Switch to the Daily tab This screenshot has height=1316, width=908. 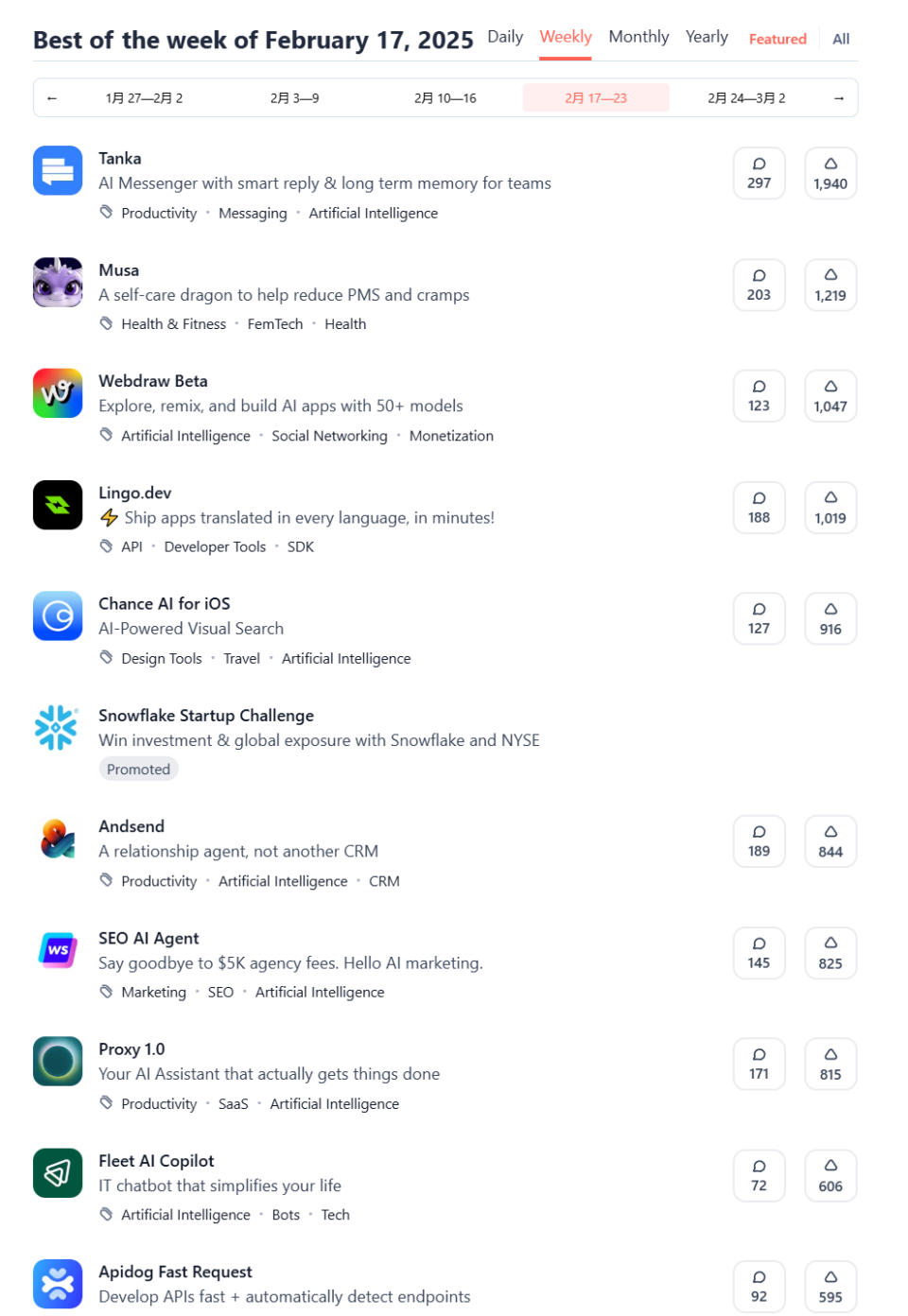click(x=505, y=37)
